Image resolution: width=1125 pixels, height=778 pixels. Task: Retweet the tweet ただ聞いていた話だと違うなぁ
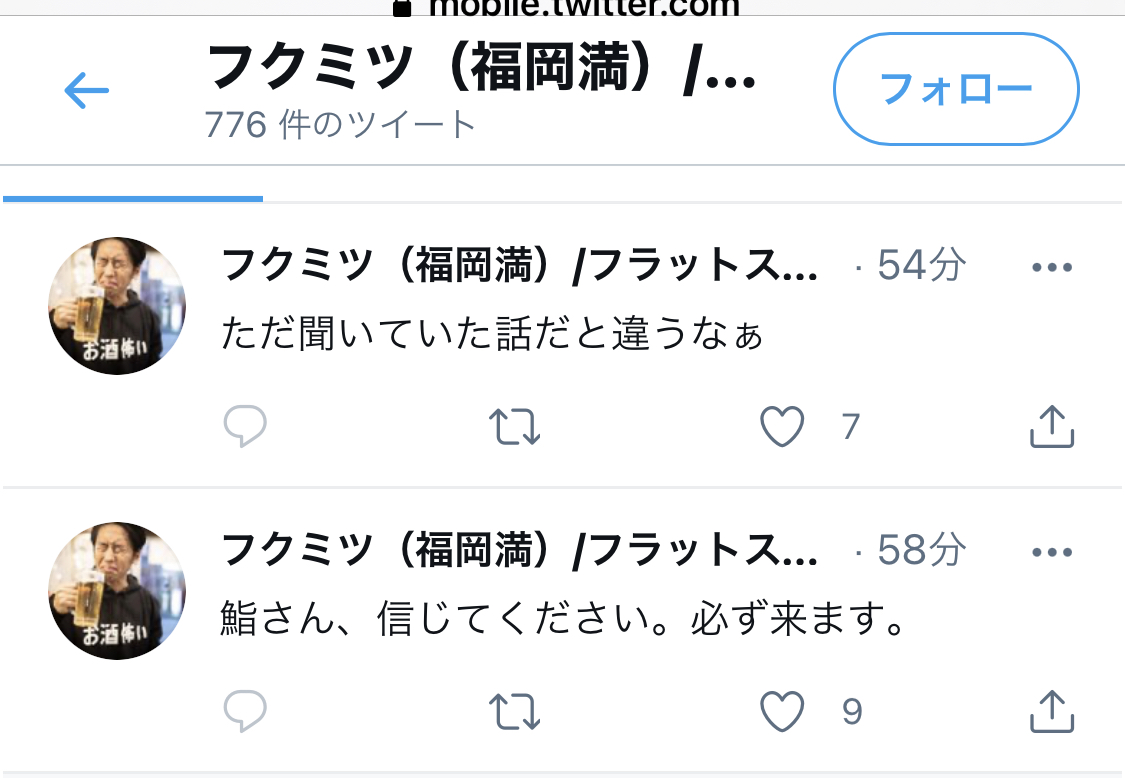[x=514, y=426]
